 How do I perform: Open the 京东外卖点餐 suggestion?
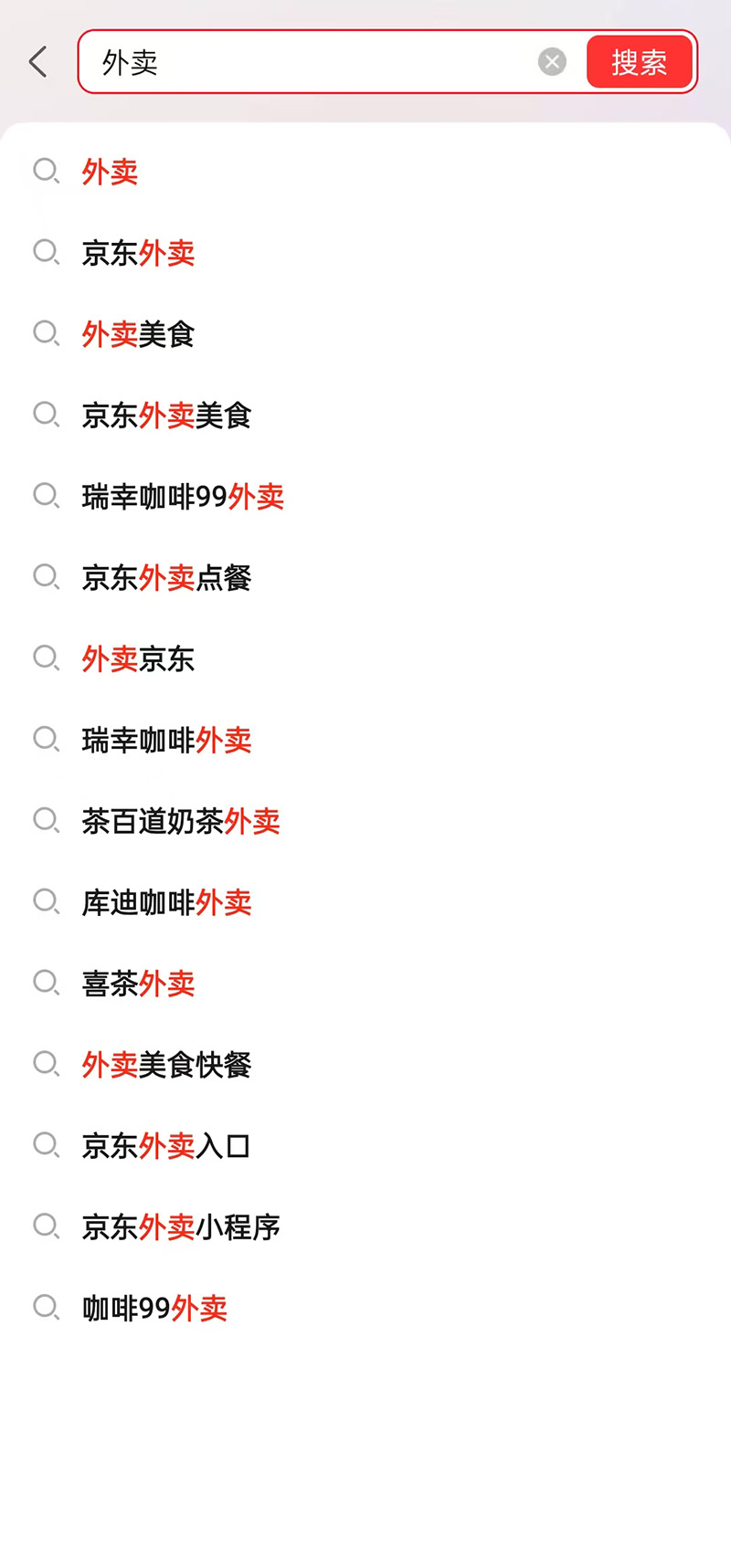click(166, 578)
